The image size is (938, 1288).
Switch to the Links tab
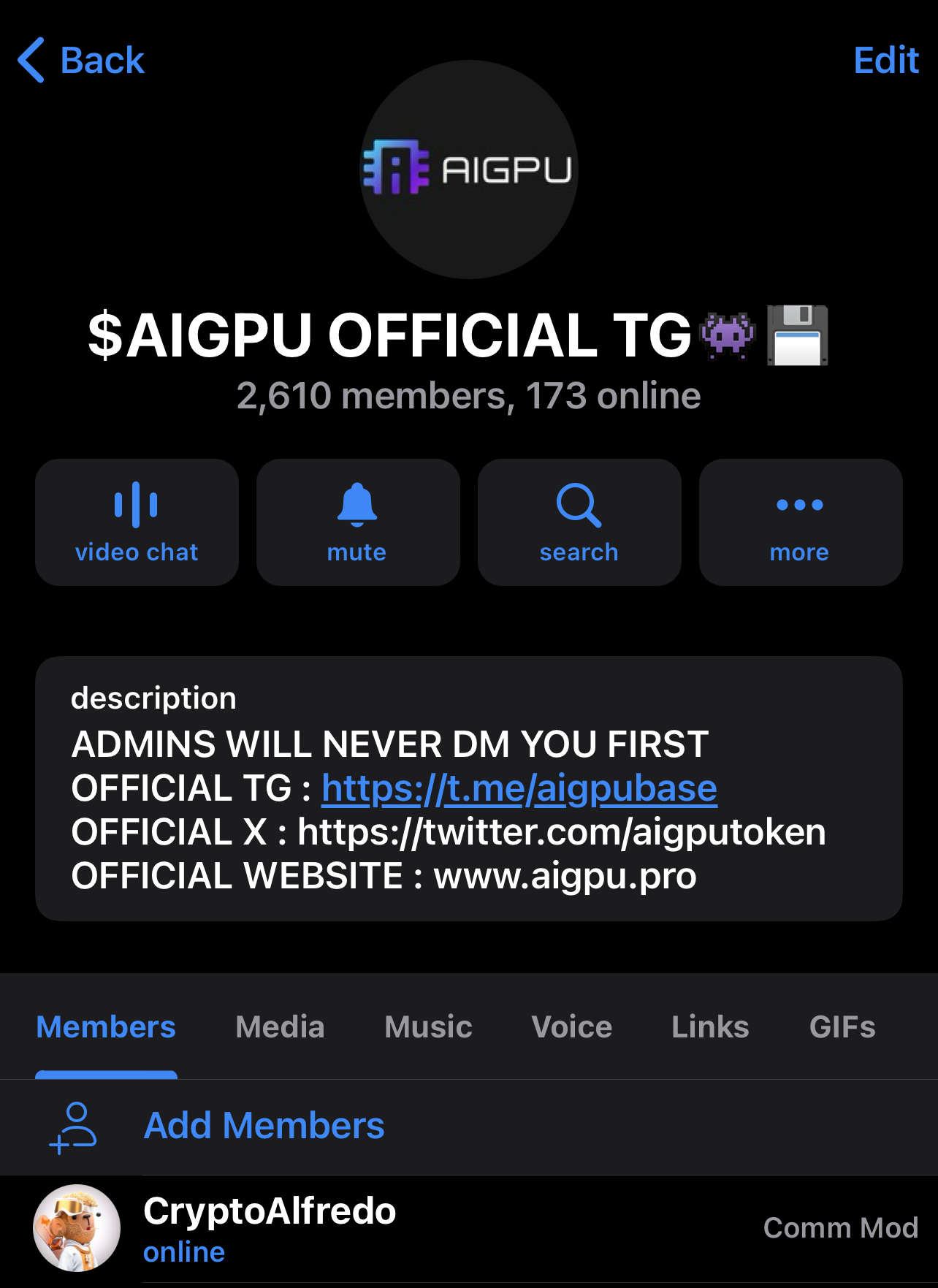pos(710,1027)
